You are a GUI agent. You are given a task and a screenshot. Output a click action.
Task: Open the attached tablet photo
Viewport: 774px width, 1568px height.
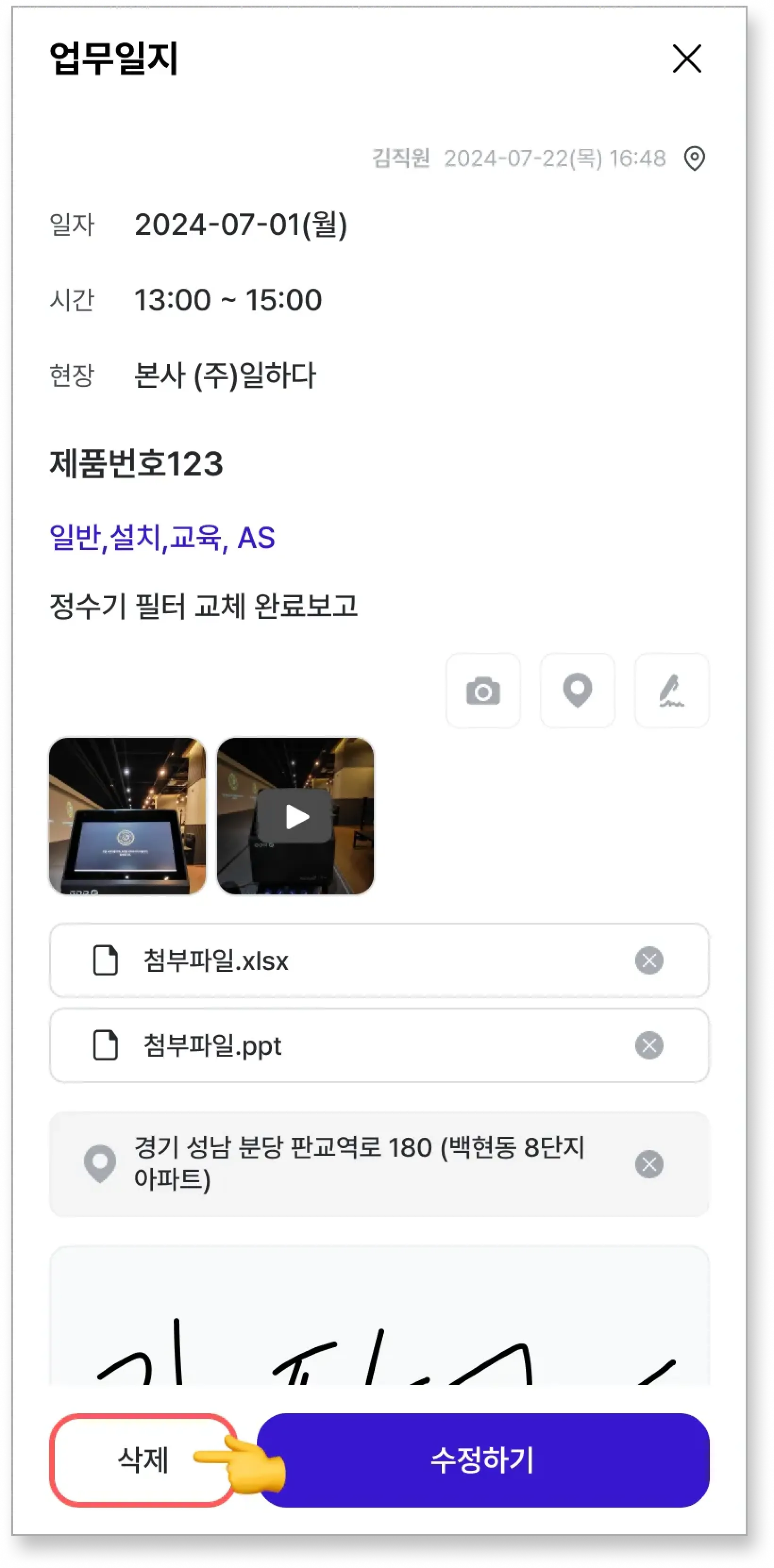pos(127,816)
